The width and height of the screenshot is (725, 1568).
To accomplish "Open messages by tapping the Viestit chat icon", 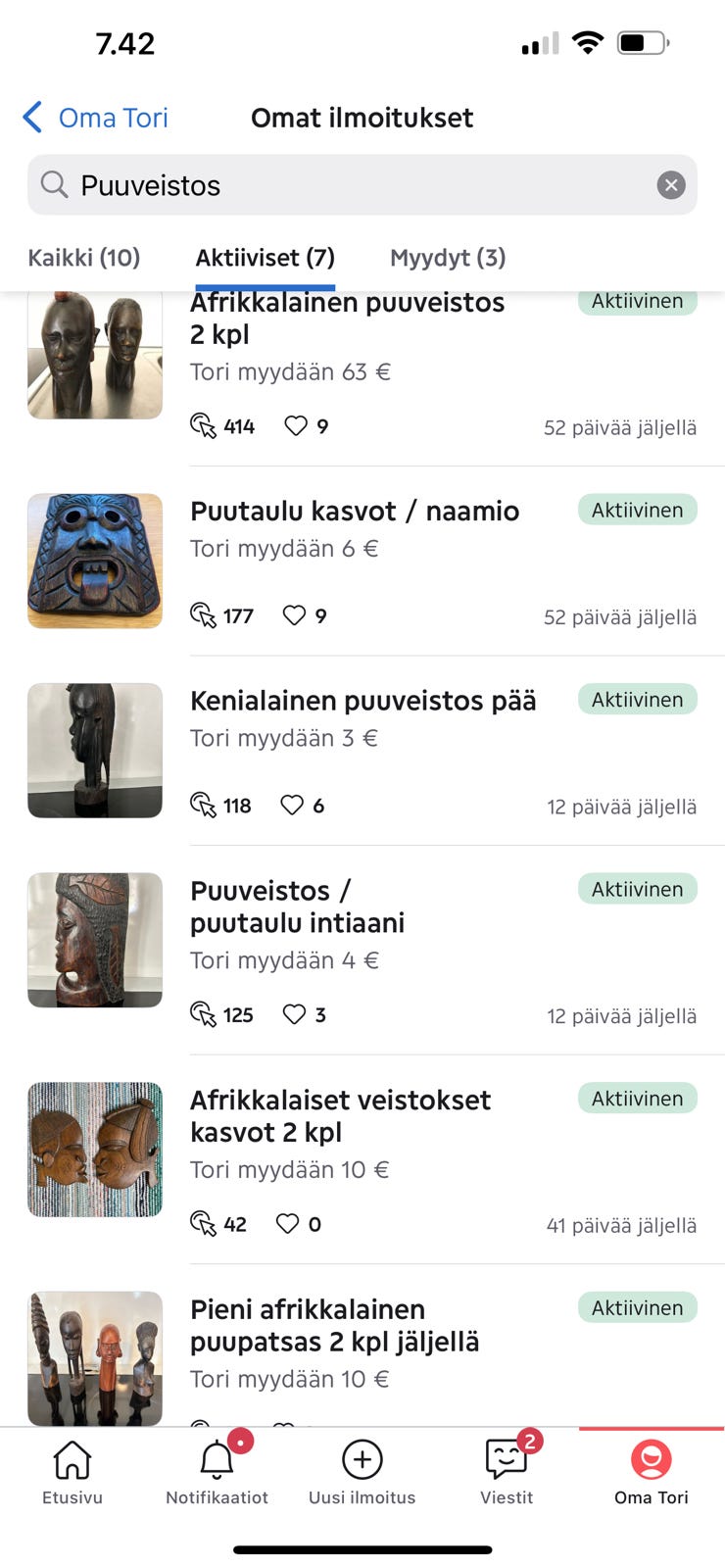I will tap(507, 1460).
